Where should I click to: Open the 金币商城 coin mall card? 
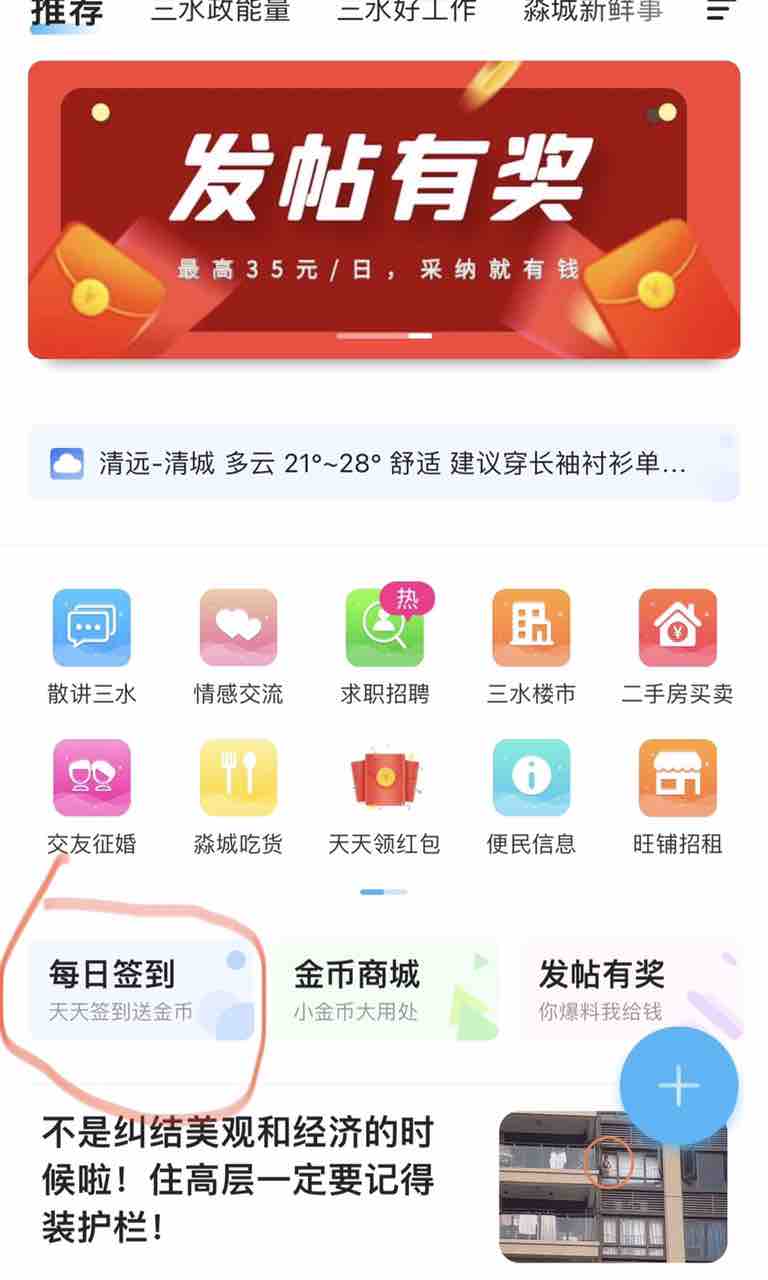[x=384, y=990]
